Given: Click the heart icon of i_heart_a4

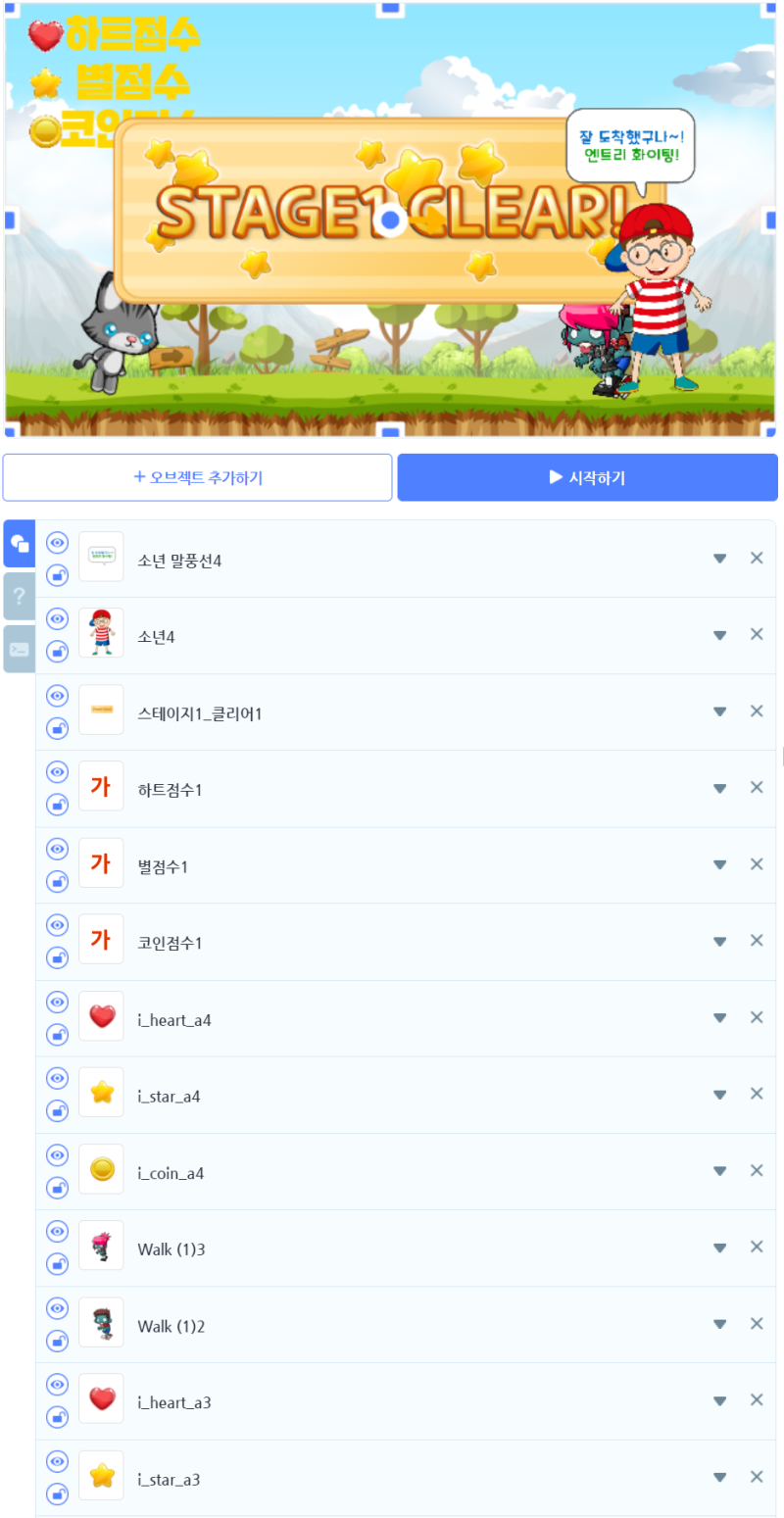Looking at the screenshot, I should [101, 1016].
